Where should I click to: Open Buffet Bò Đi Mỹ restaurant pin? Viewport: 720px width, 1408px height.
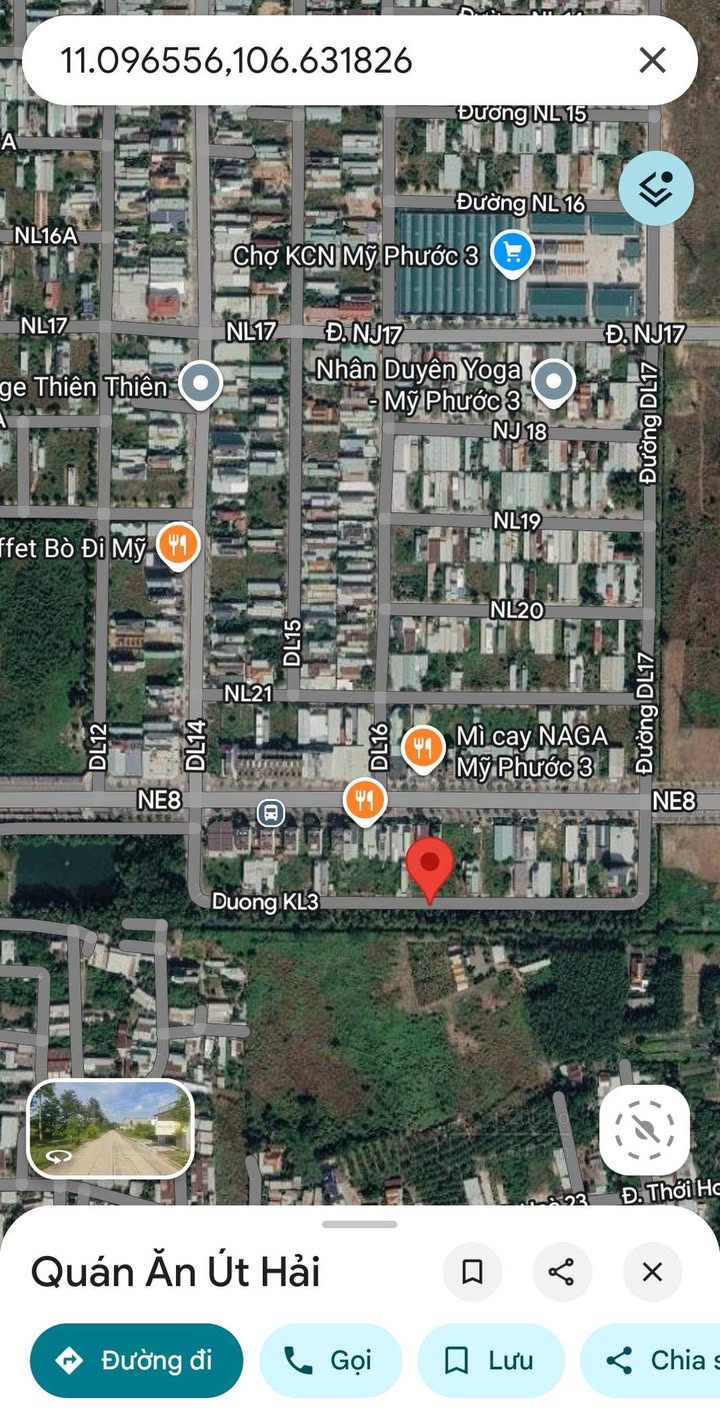[x=178, y=547]
